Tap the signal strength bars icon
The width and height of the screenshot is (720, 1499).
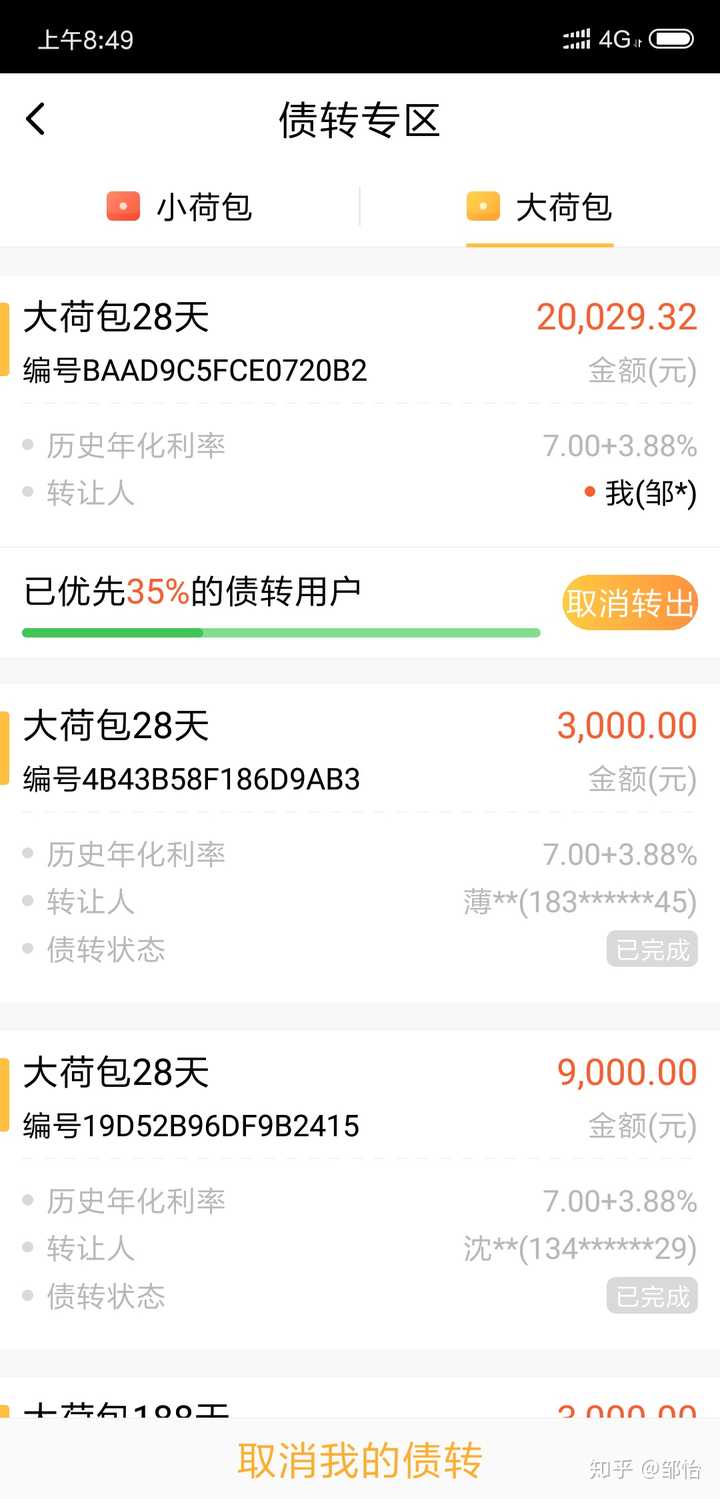coord(576,37)
